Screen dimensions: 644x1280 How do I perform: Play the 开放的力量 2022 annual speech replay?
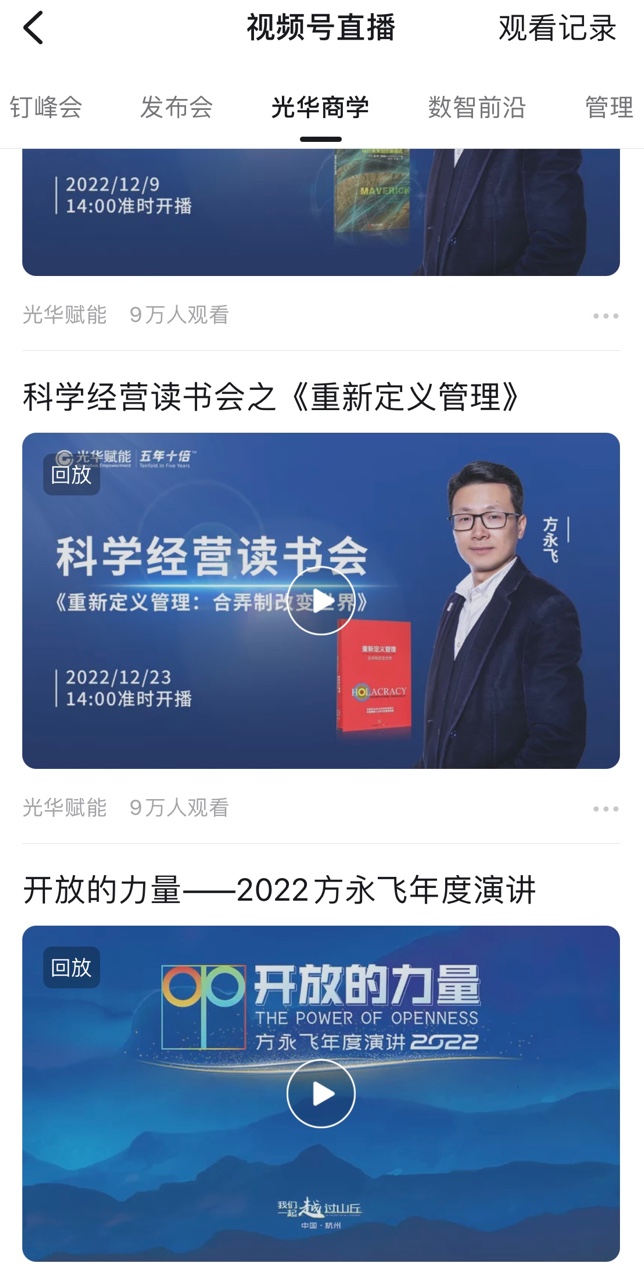tap(321, 1093)
